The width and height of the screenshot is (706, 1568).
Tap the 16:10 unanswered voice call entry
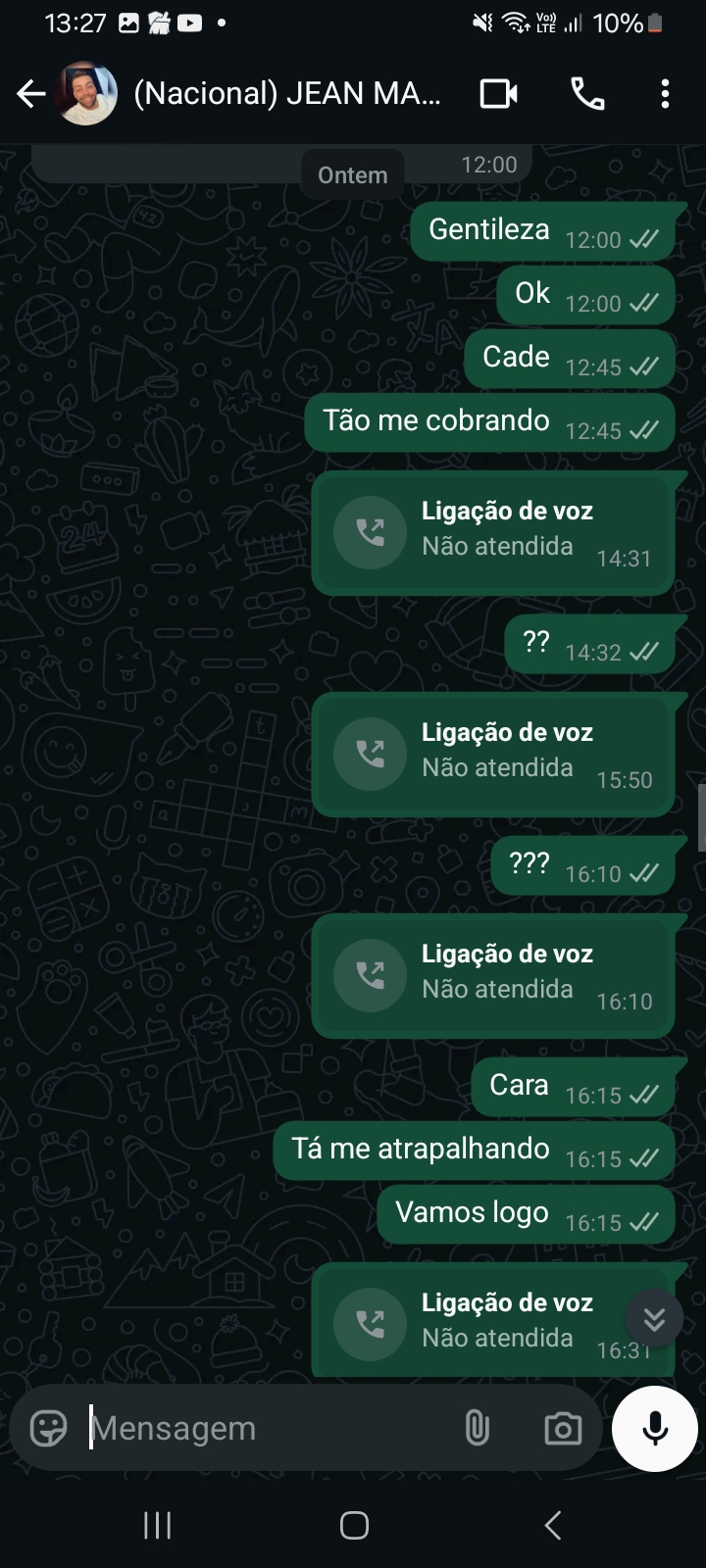(493, 975)
